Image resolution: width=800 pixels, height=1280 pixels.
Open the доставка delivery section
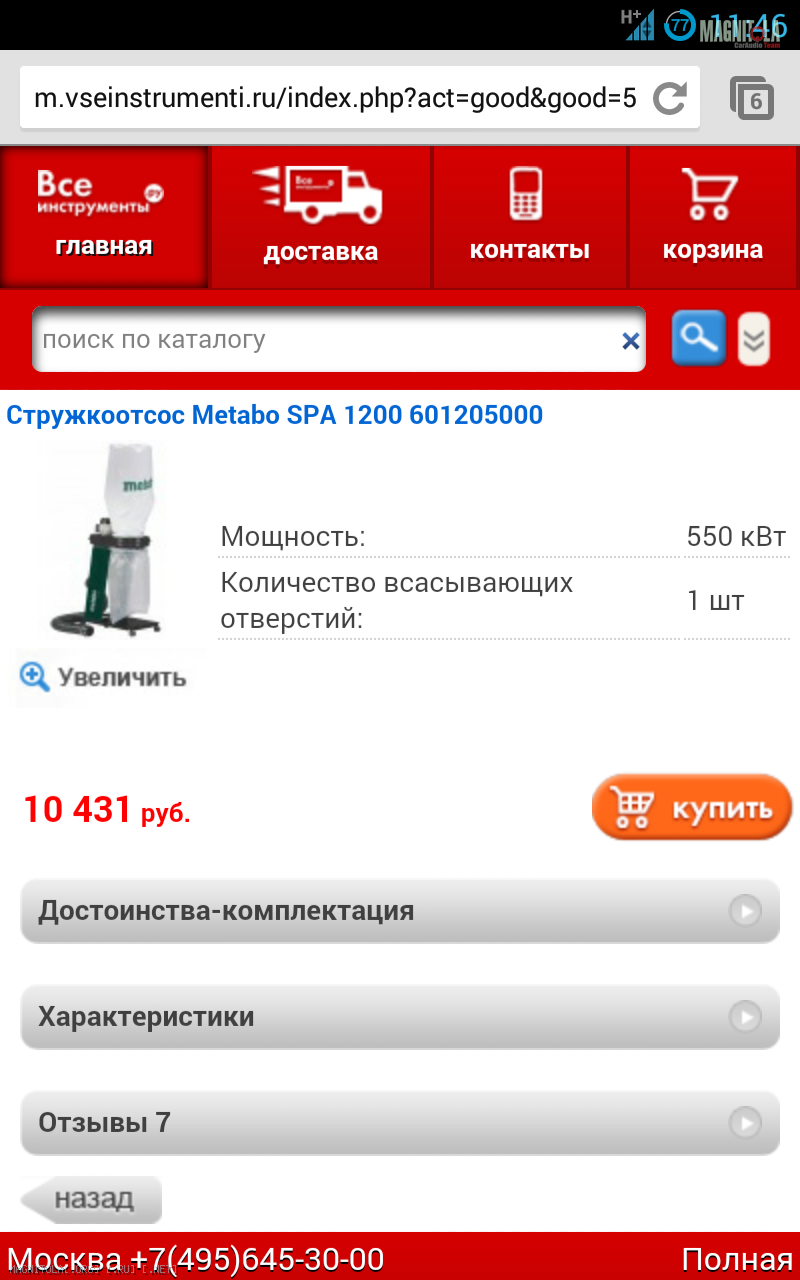tap(320, 217)
